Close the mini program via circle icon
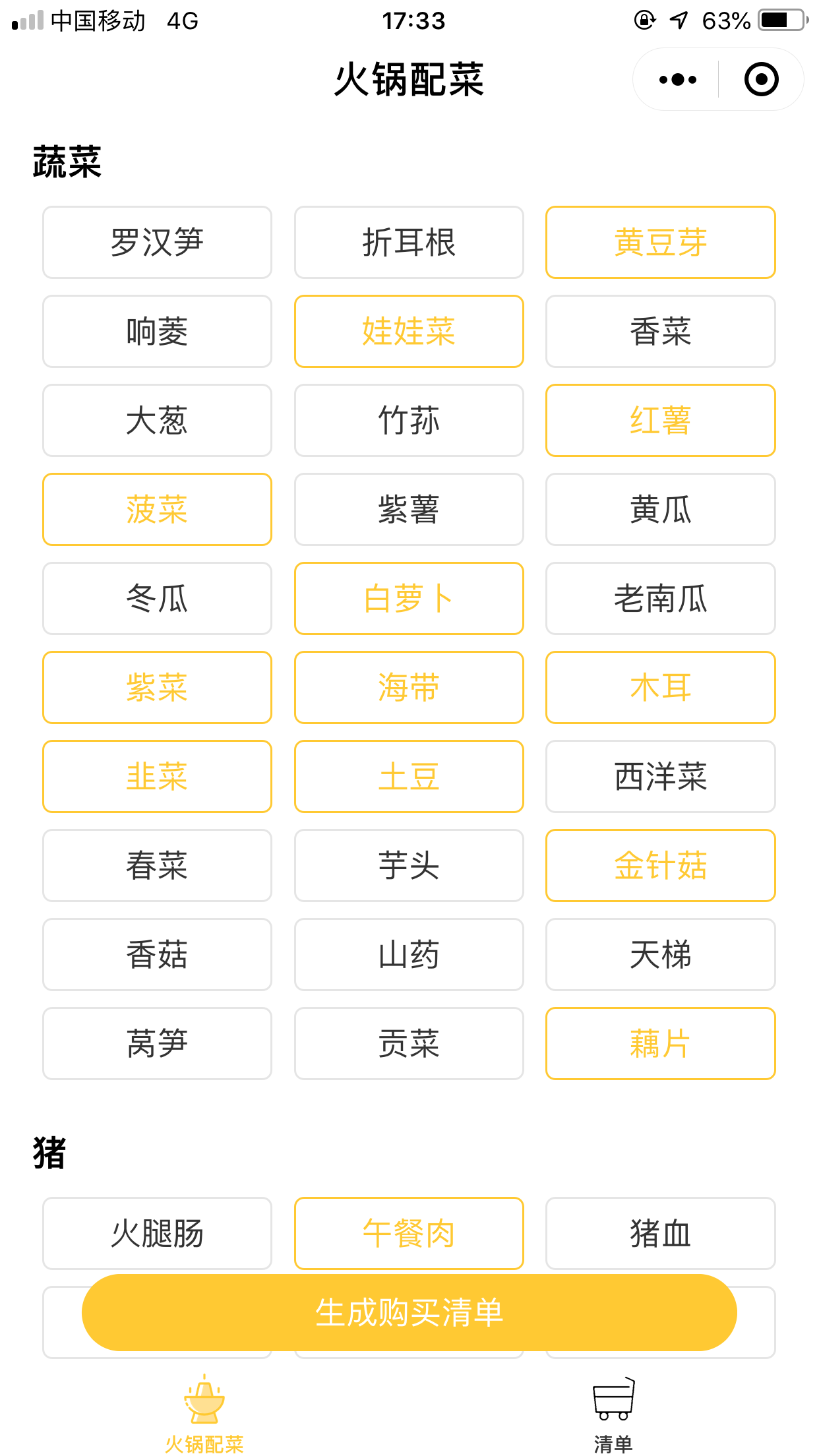 (761, 80)
